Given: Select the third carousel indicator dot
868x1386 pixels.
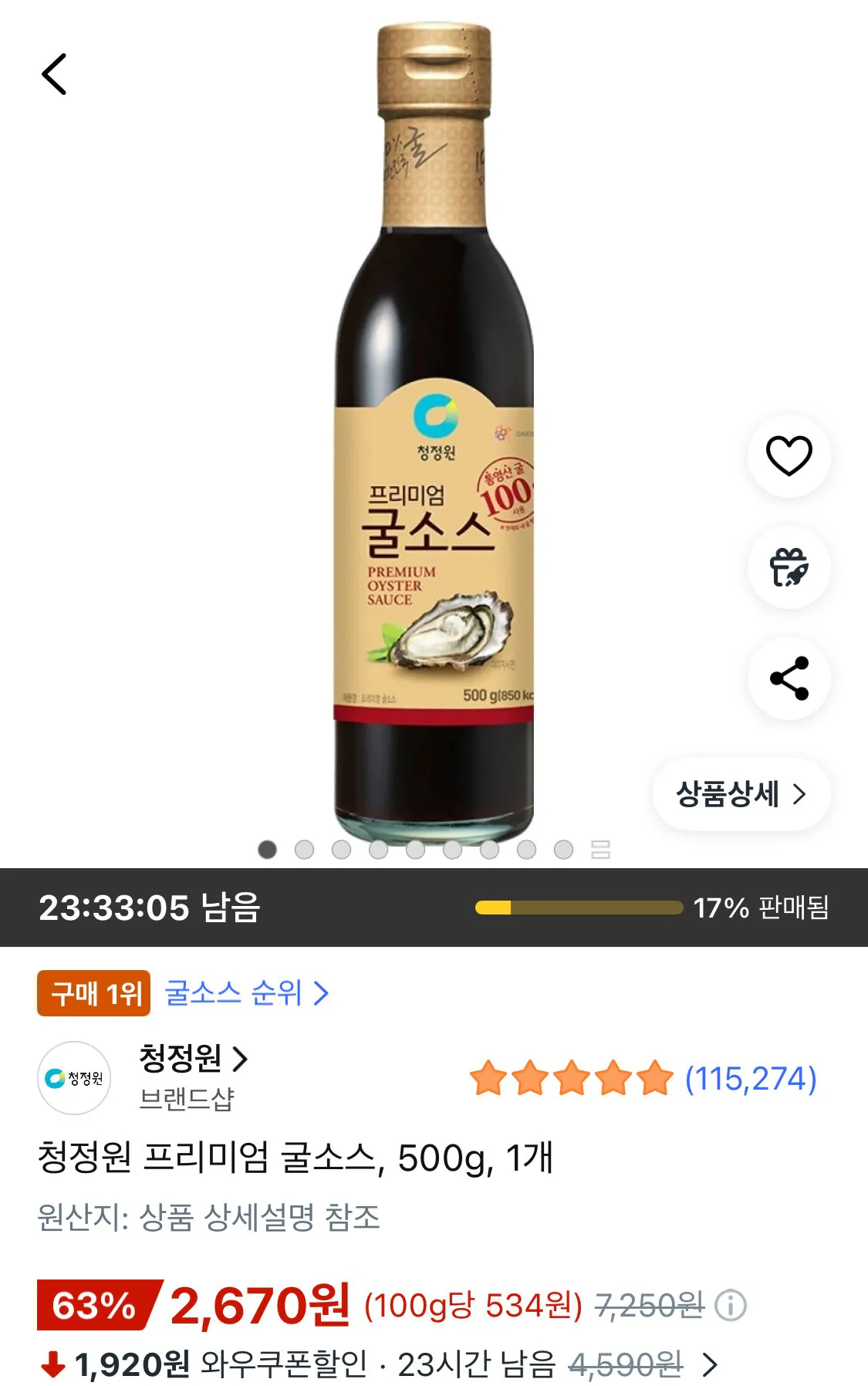Looking at the screenshot, I should [340, 849].
